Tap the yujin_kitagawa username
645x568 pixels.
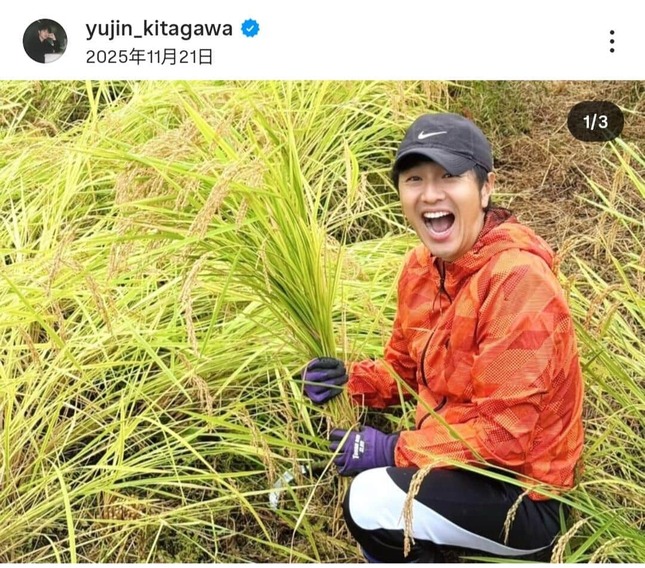pos(159,29)
